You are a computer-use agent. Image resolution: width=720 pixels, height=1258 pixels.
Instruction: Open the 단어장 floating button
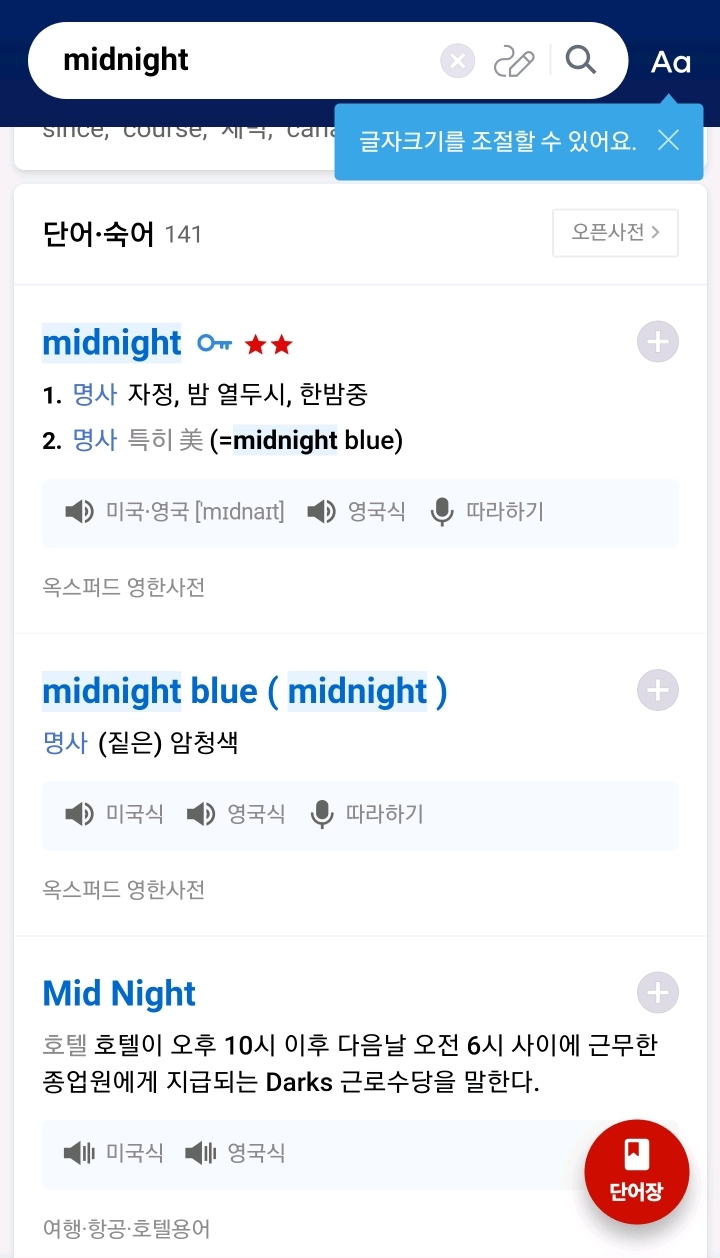tap(636, 1172)
